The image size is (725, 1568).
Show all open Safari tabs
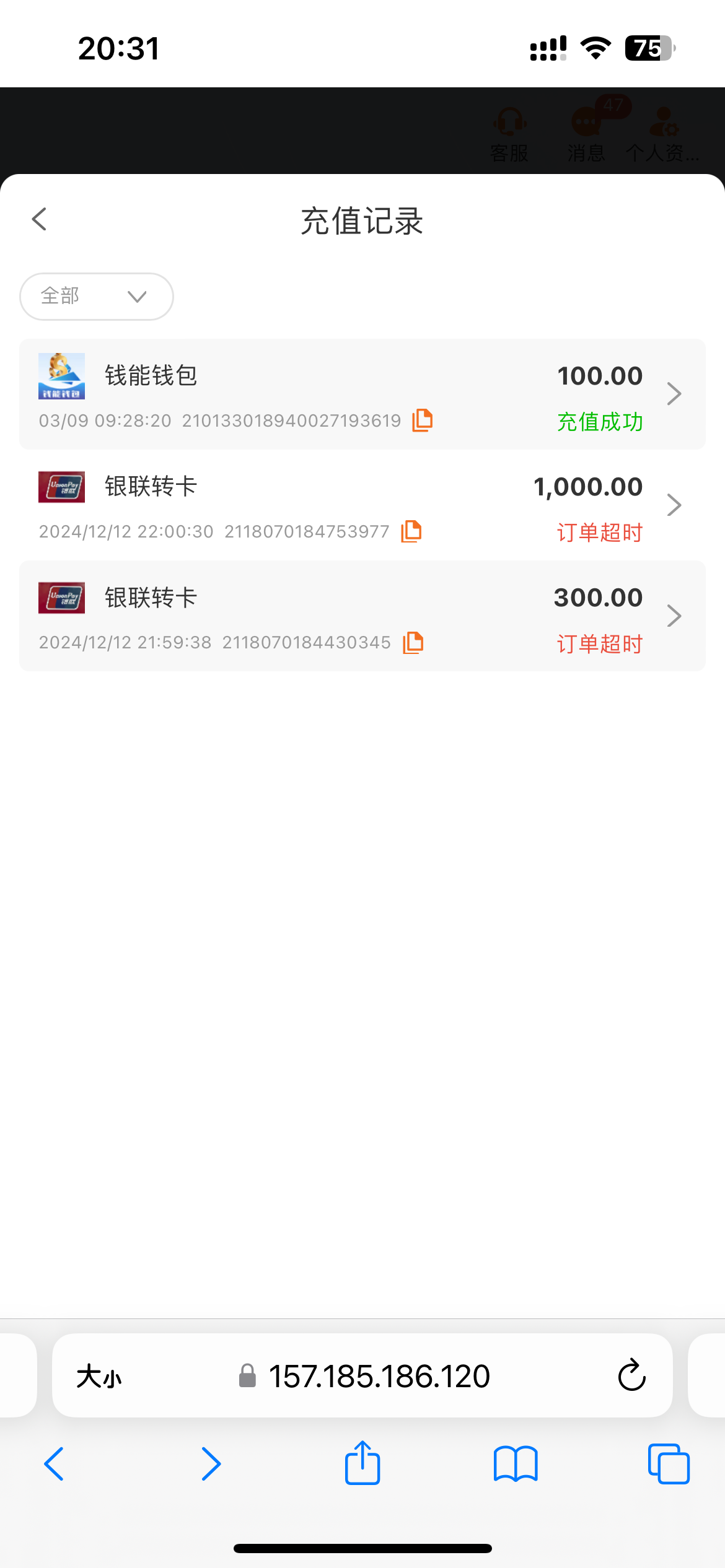tap(669, 1464)
